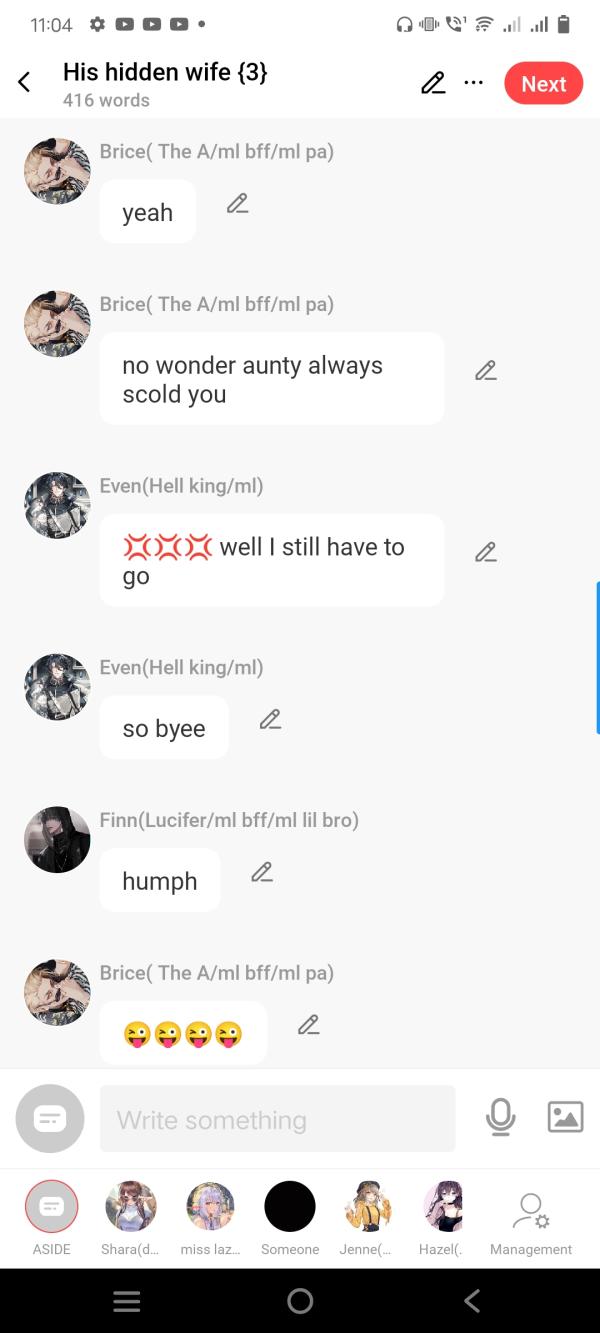Choose the Jenne character
The width and height of the screenshot is (600, 1333).
(368, 1206)
